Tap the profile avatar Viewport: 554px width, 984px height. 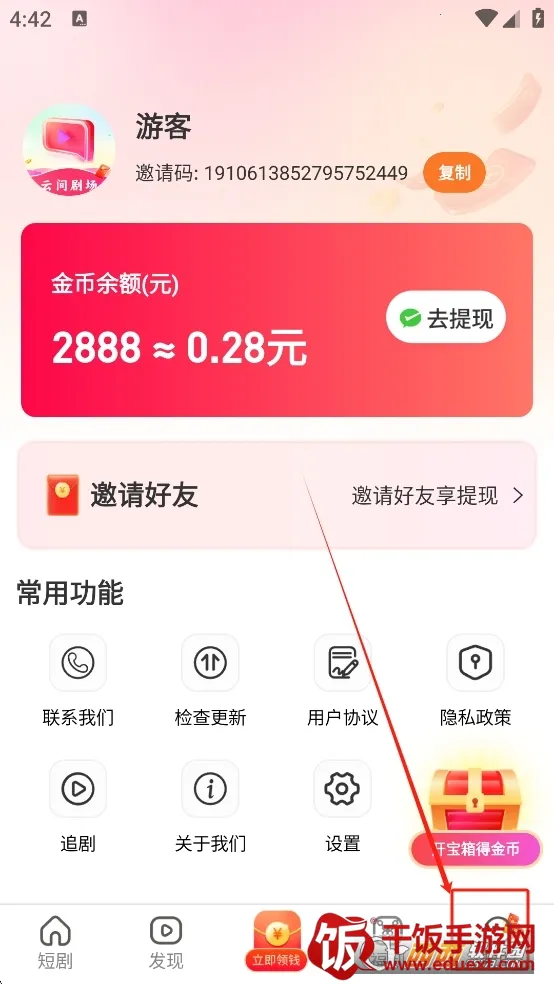(69, 149)
